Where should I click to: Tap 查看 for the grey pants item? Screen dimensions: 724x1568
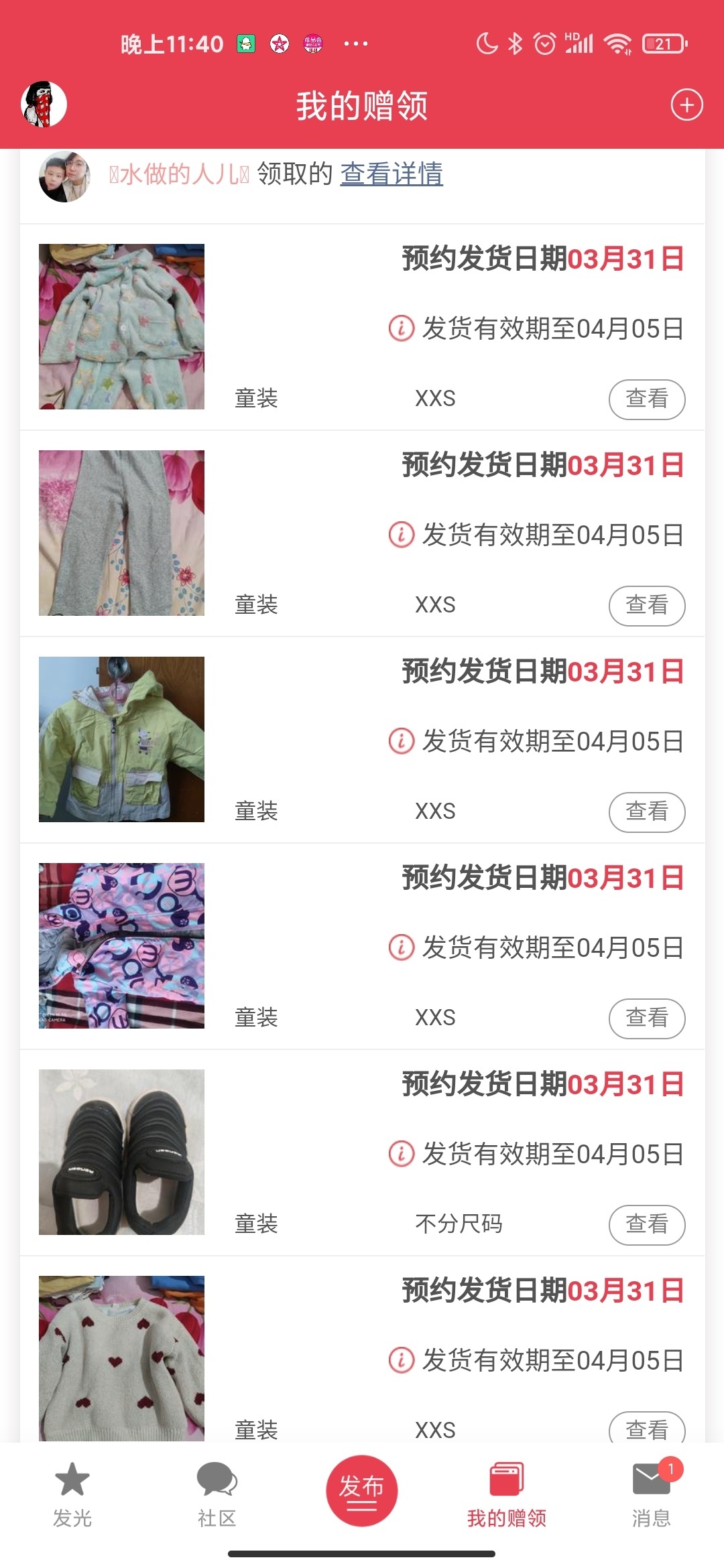[646, 606]
